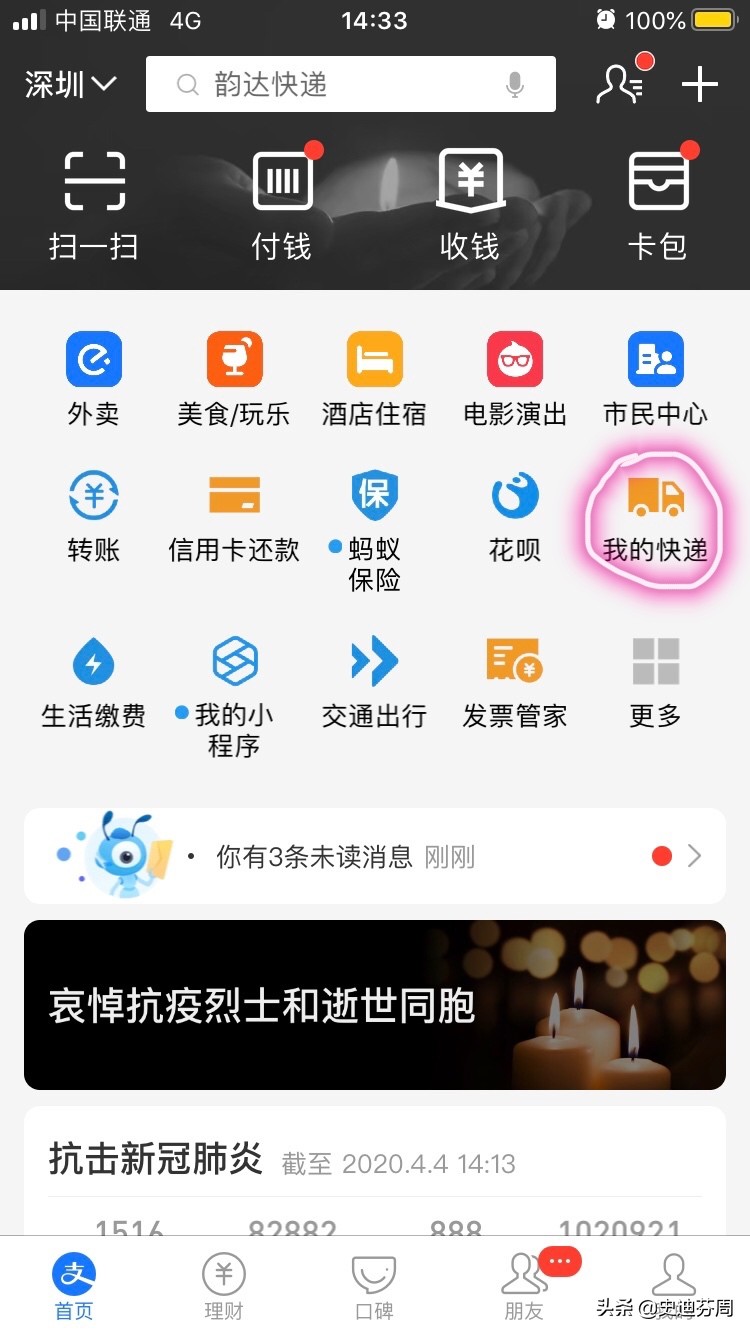This screenshot has width=750, height=1334.
Task: Open 我的快递 express delivery service
Action: pyautogui.click(x=655, y=515)
